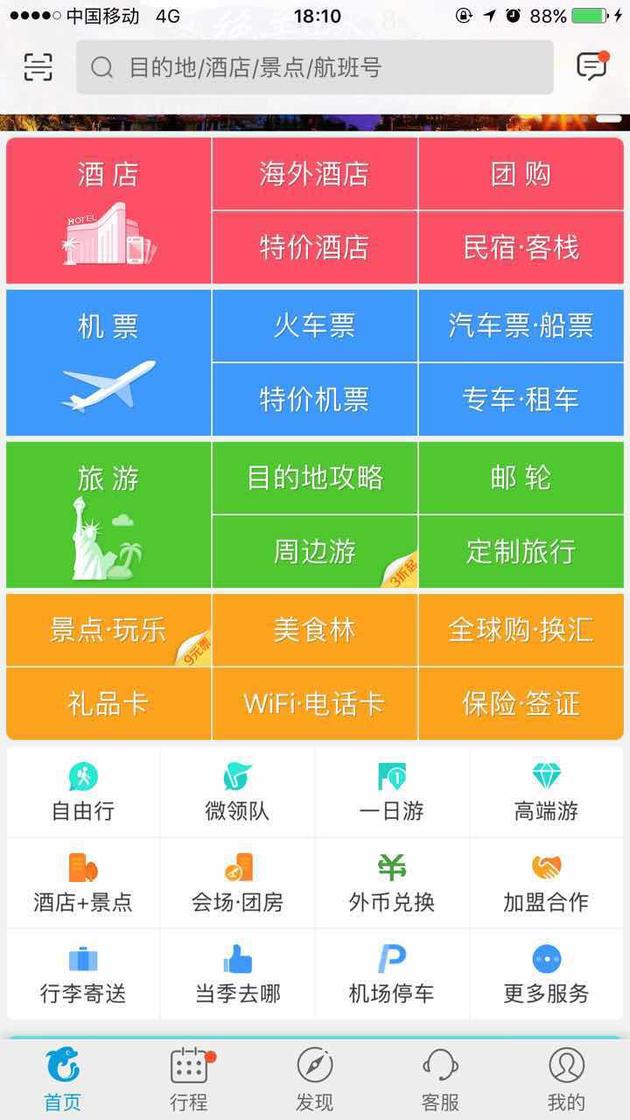The height and width of the screenshot is (1120, 630).
Task: Switch to the 行程 itinerary tab
Action: coord(189,1079)
